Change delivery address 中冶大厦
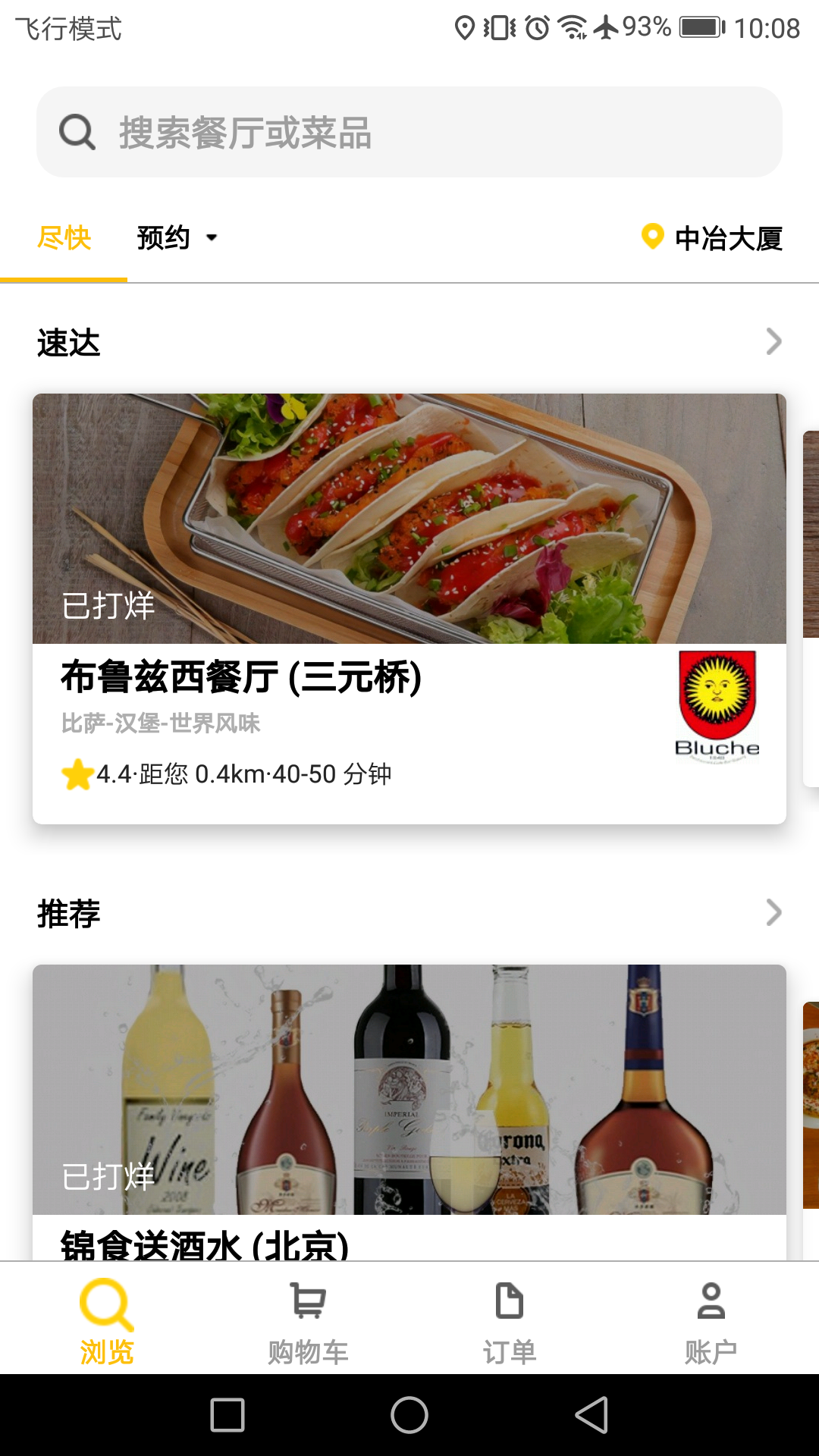 point(729,238)
